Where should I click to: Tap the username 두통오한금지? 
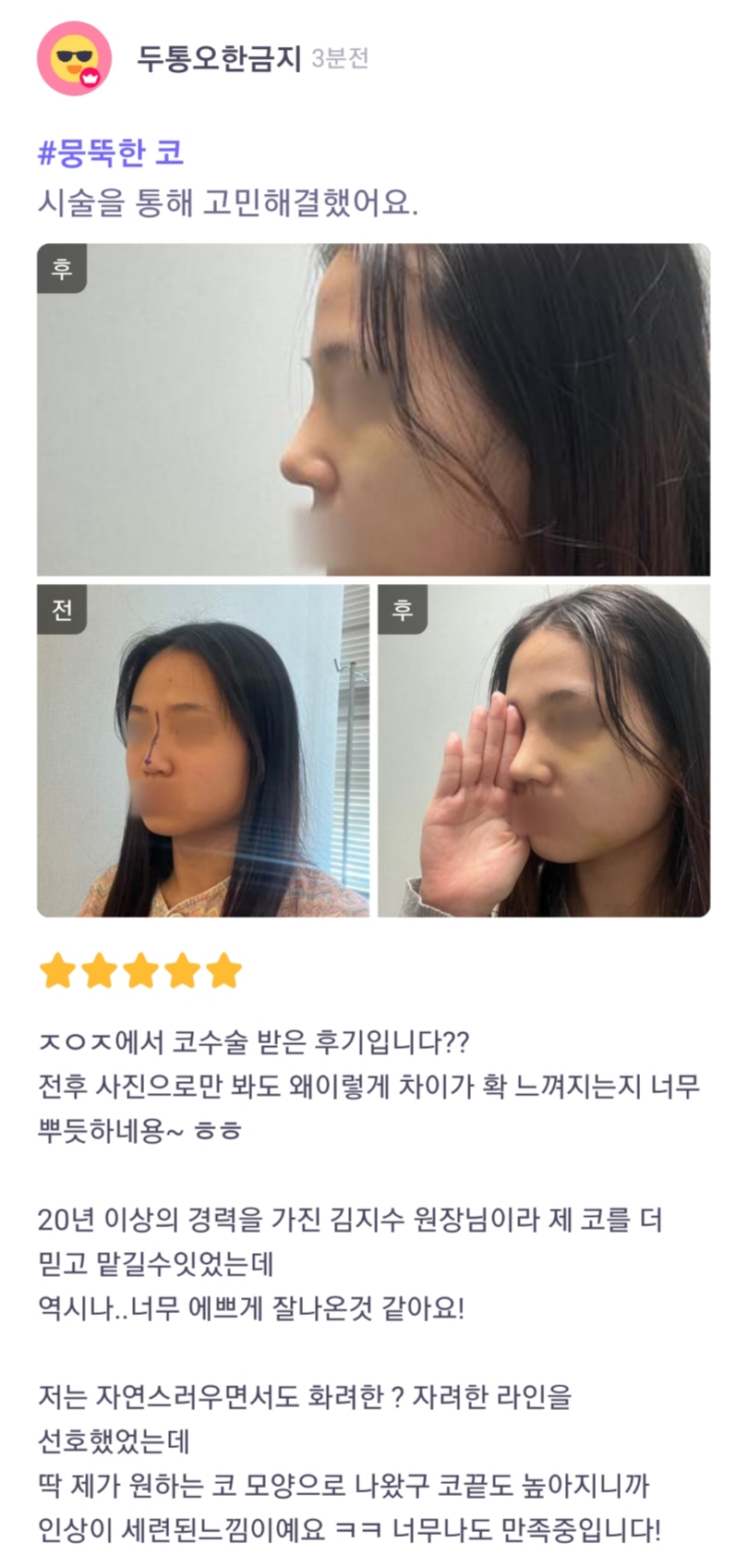(219, 58)
